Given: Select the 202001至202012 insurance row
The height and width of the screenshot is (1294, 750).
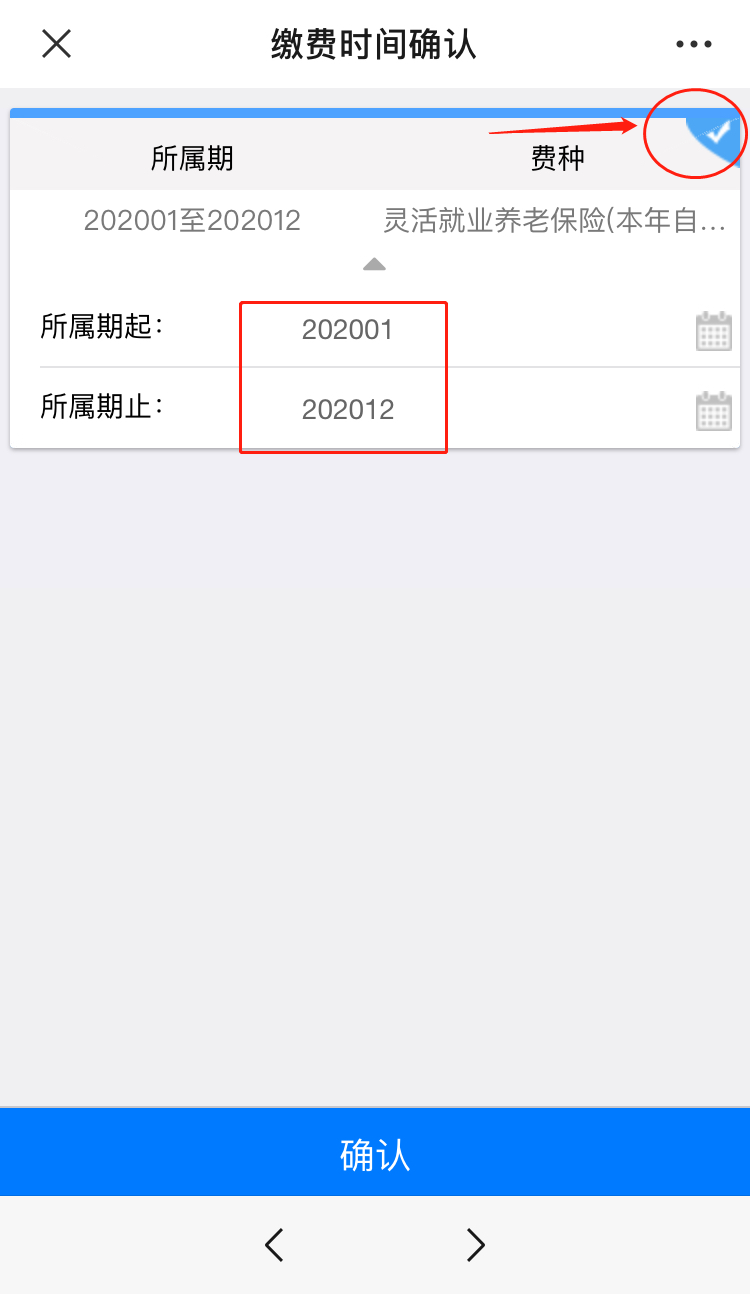Looking at the screenshot, I should [x=375, y=220].
